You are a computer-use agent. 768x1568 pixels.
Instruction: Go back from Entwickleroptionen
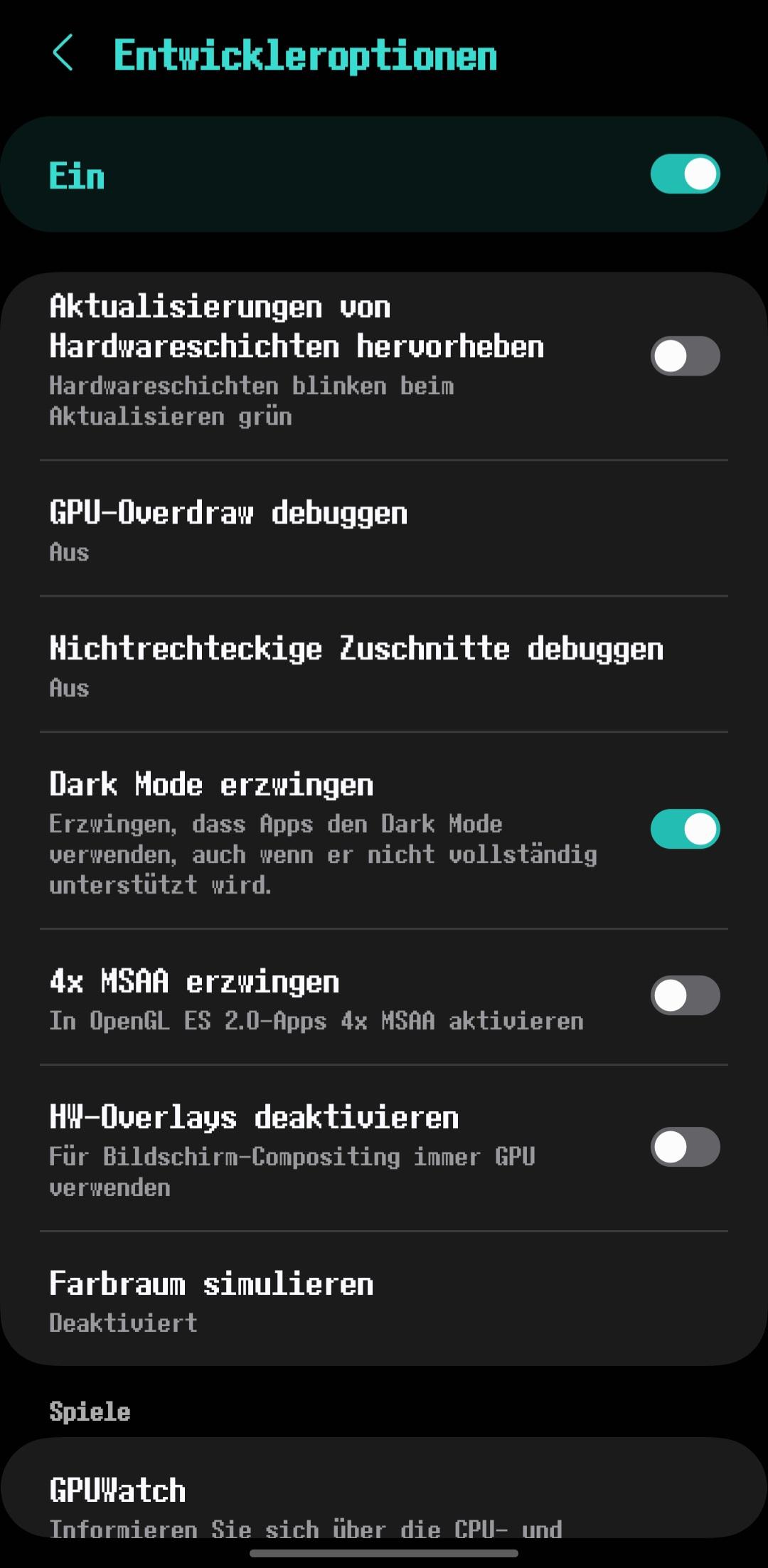[x=63, y=53]
